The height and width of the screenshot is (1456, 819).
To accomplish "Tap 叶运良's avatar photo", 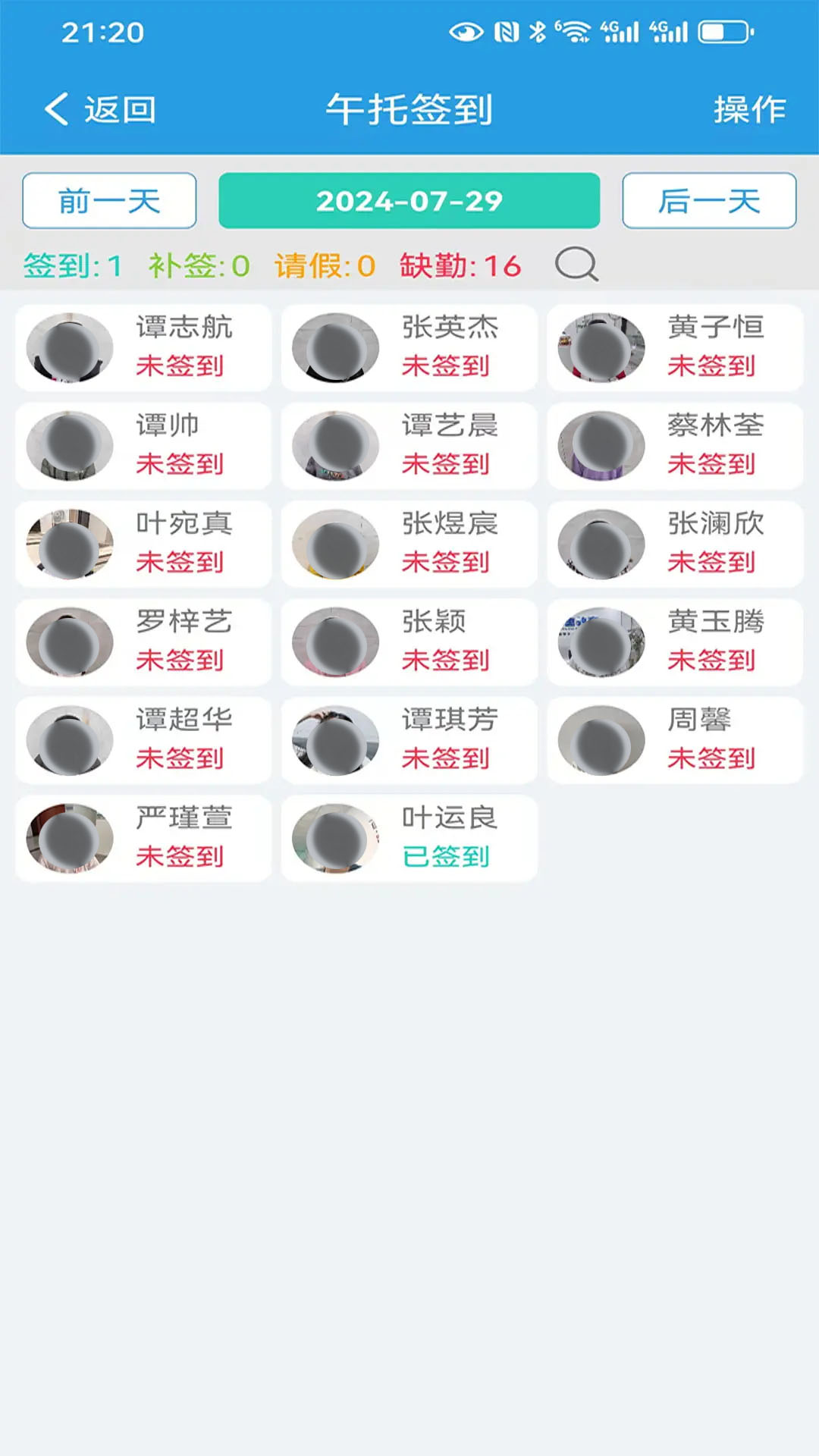I will pyautogui.click(x=335, y=839).
